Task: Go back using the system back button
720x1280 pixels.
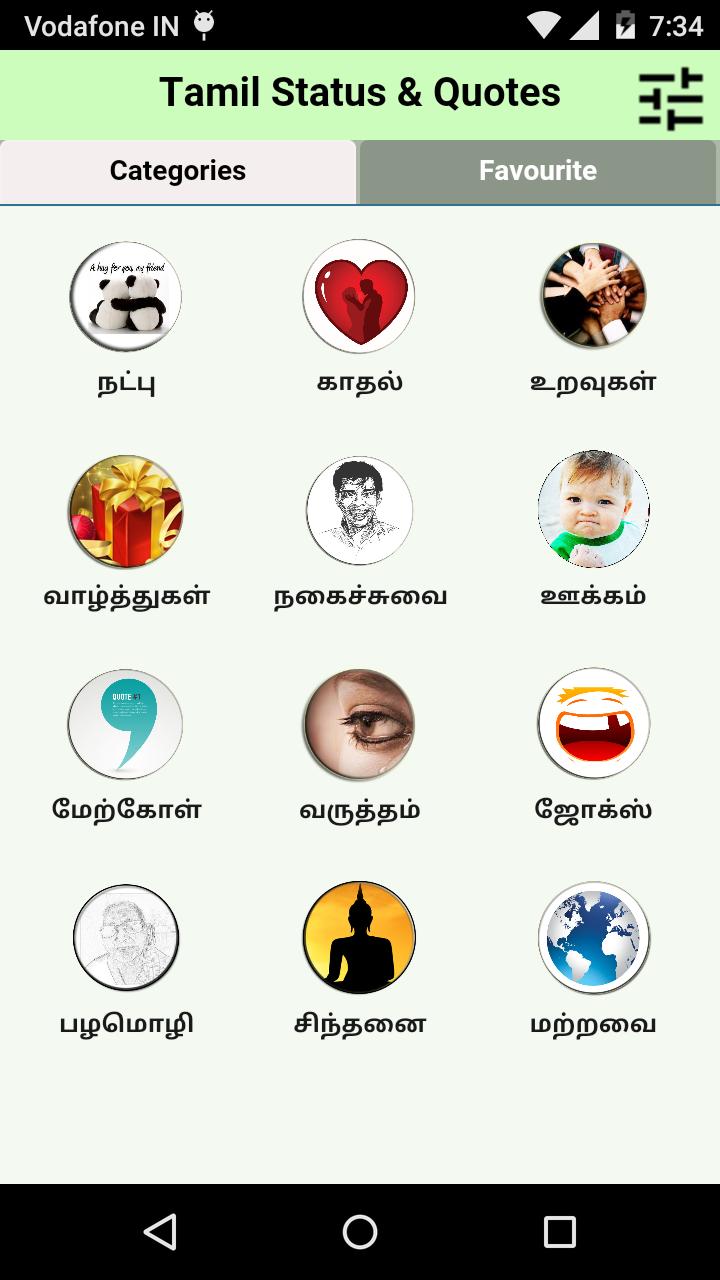Action: (x=160, y=1232)
